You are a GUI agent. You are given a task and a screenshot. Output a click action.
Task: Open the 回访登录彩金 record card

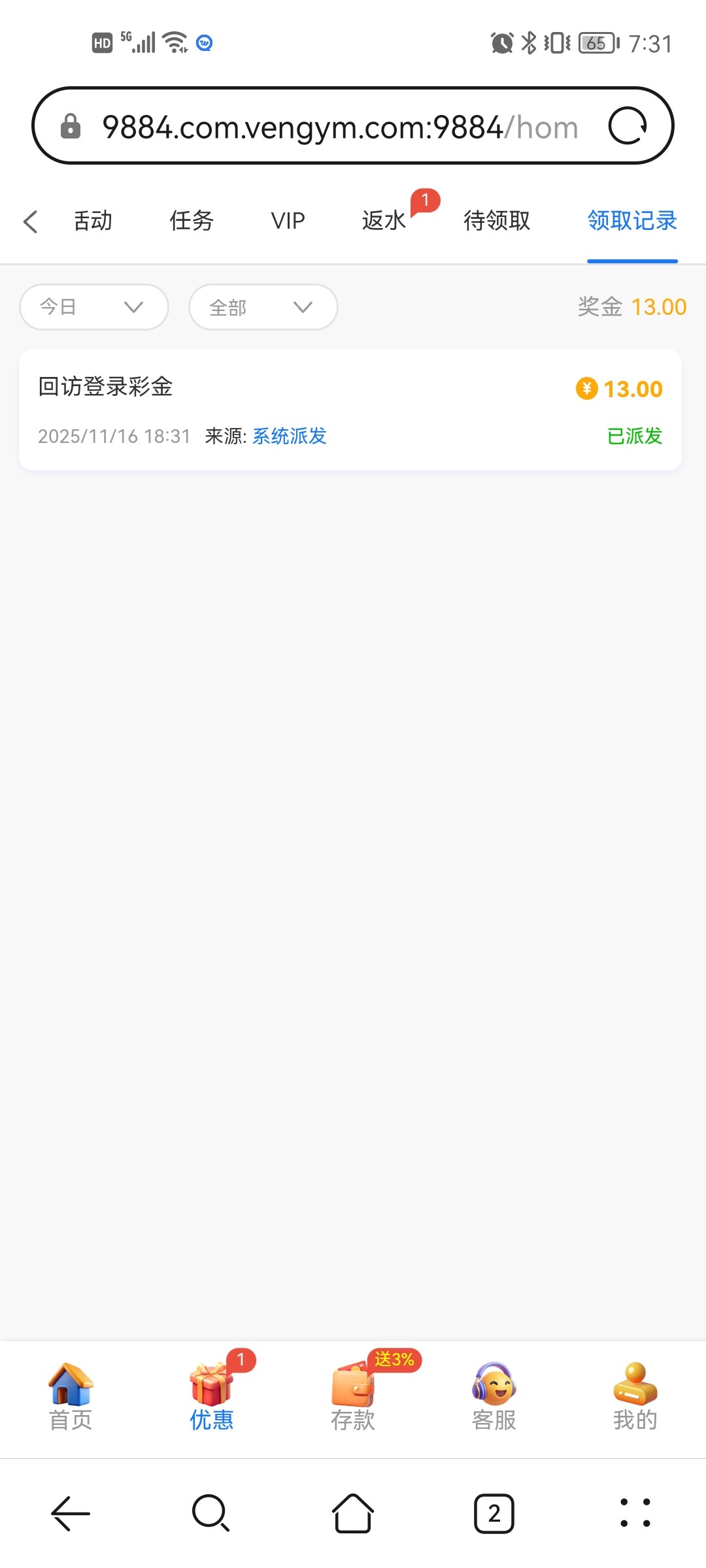tap(350, 410)
